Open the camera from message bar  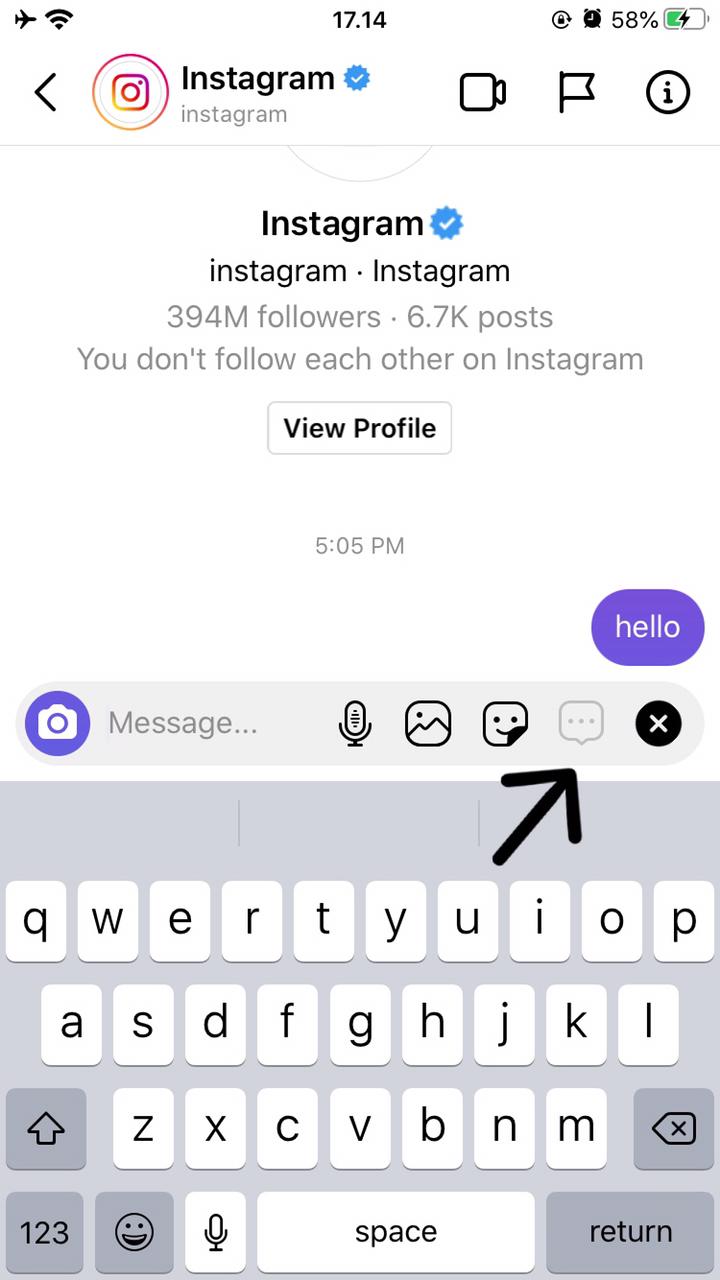pos(58,723)
